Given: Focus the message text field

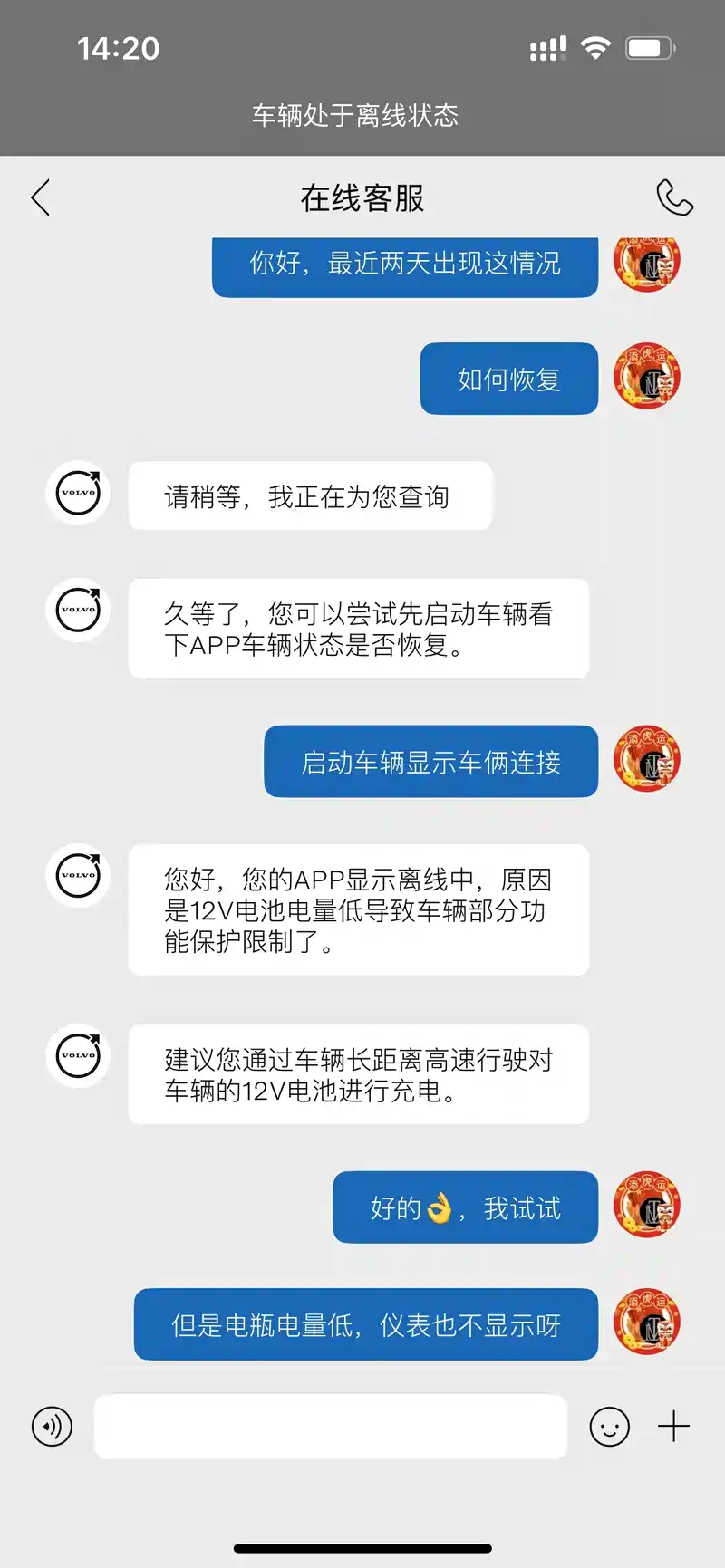Looking at the screenshot, I should (x=331, y=1427).
